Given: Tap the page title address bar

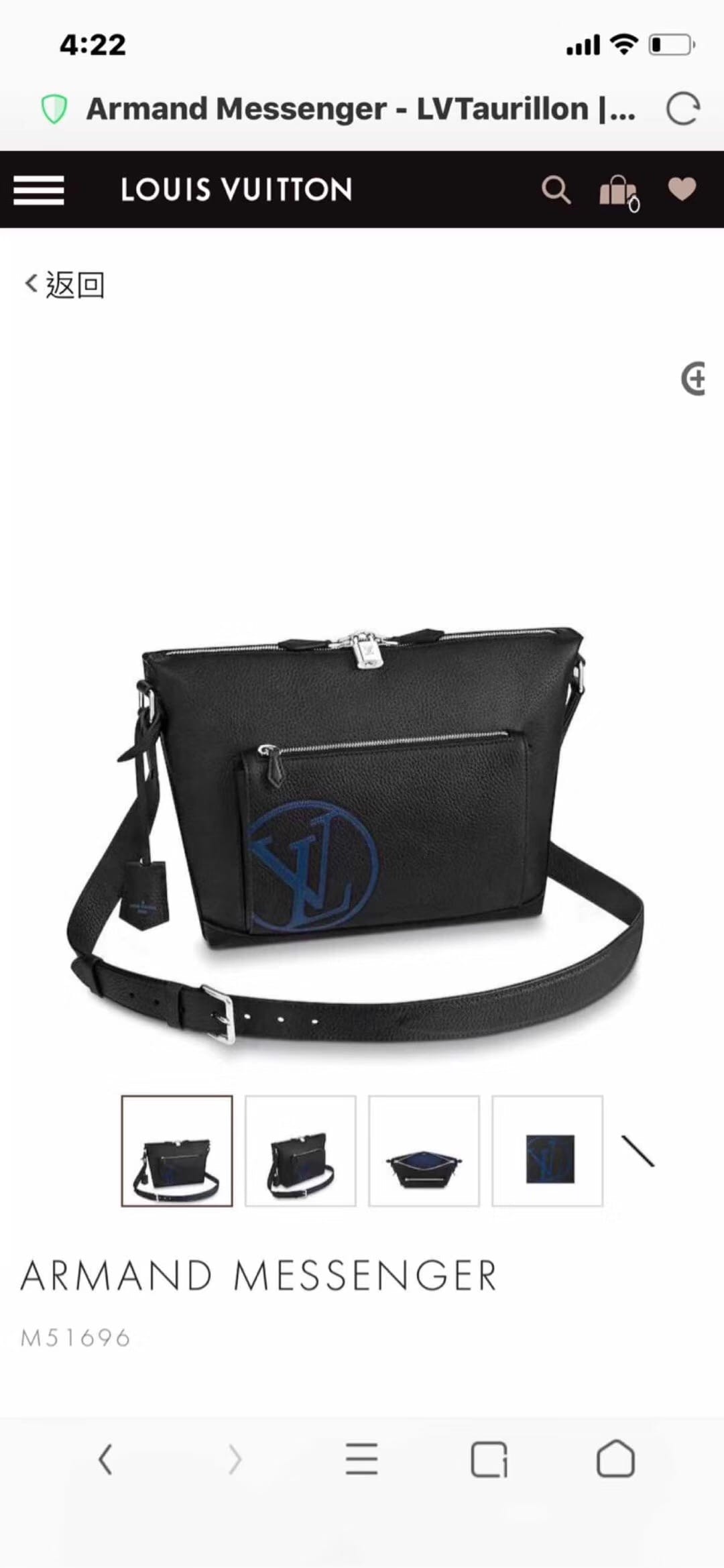Looking at the screenshot, I should (x=361, y=109).
